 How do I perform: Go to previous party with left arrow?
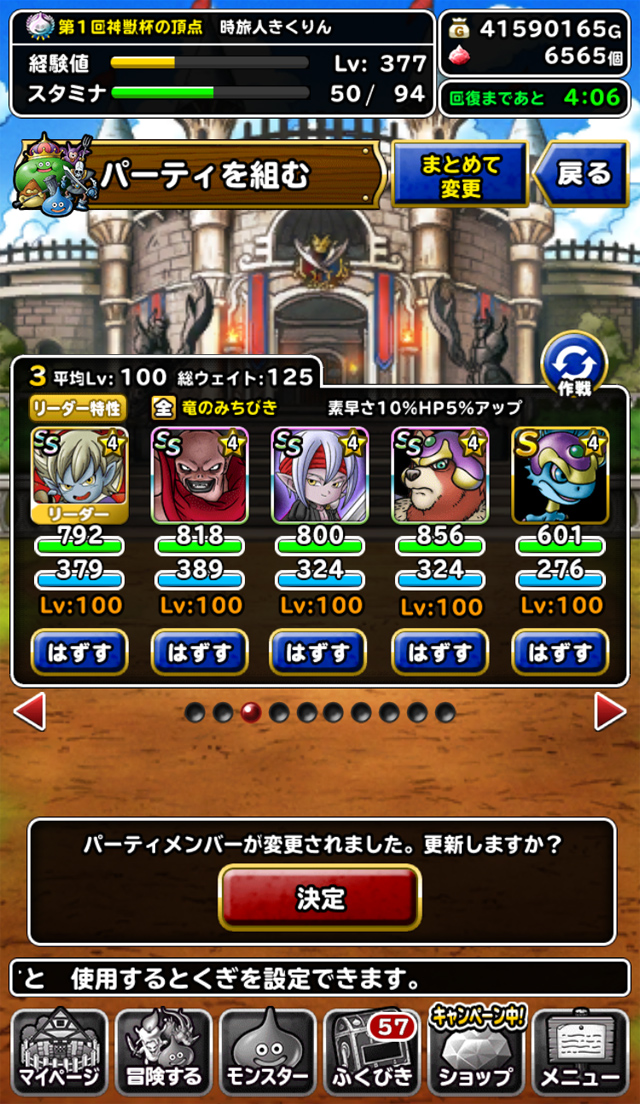30,712
